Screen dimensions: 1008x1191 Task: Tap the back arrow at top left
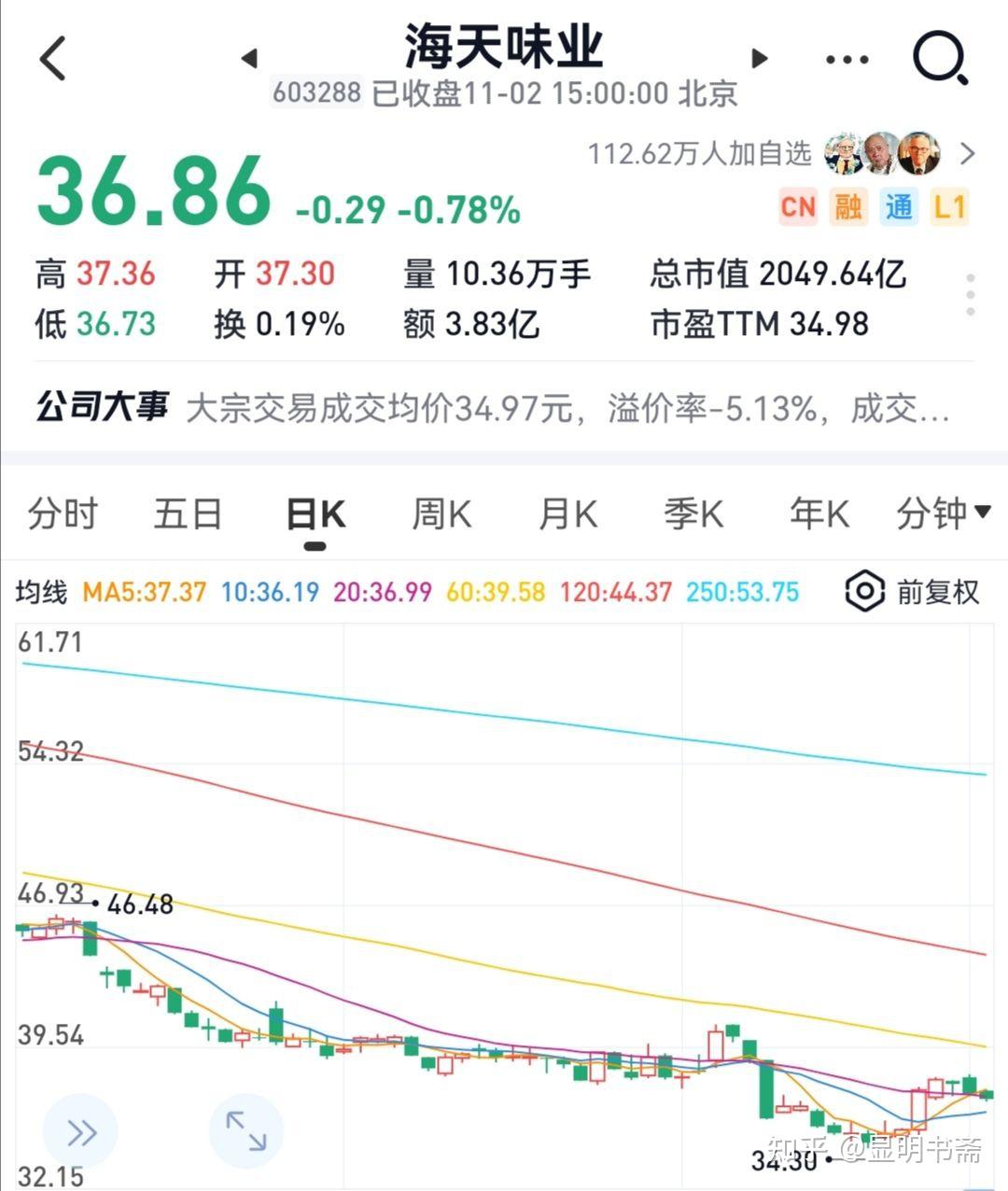pyautogui.click(x=51, y=58)
